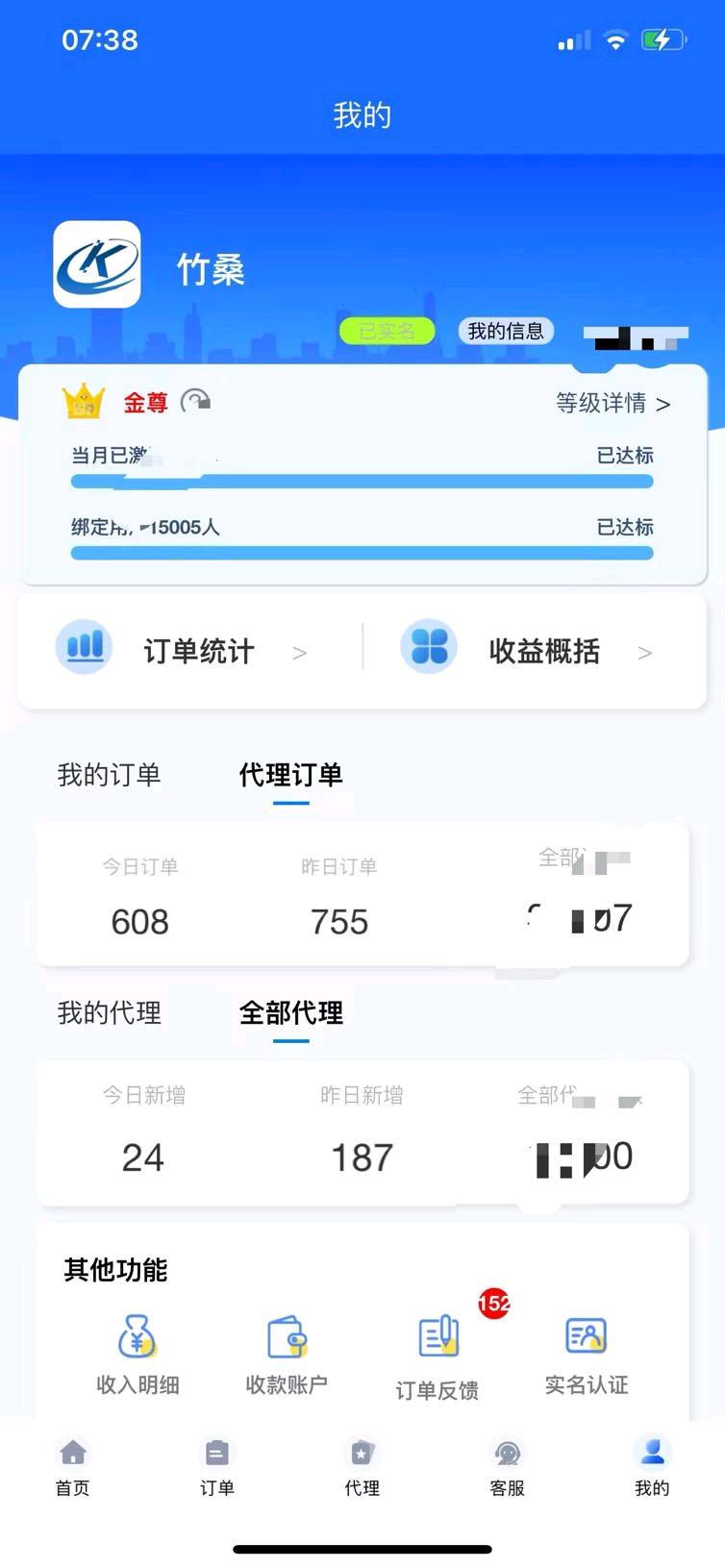
Task: Open 我的信息 button
Action: click(x=506, y=331)
